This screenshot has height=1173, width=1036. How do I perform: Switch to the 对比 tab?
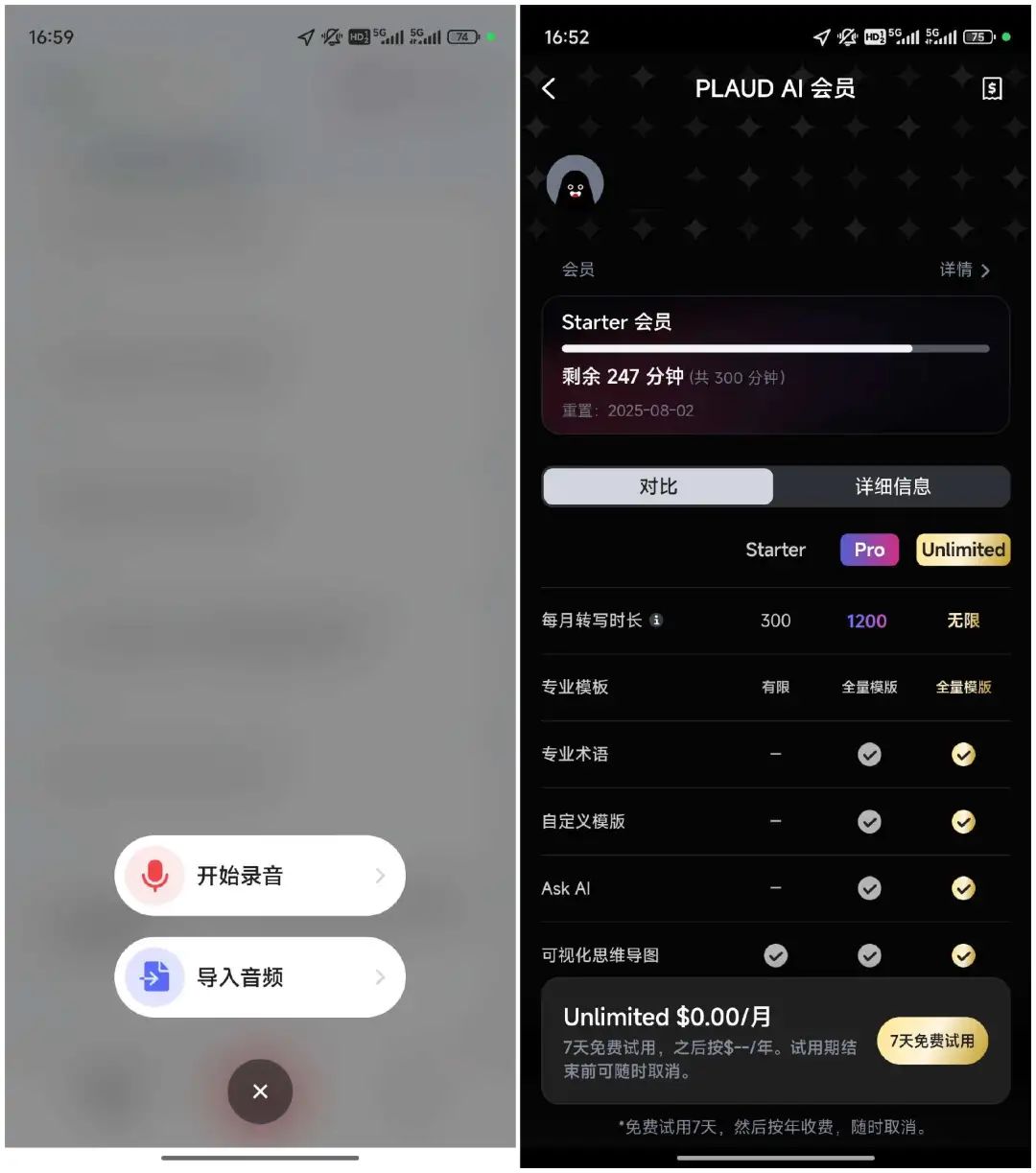point(658,487)
